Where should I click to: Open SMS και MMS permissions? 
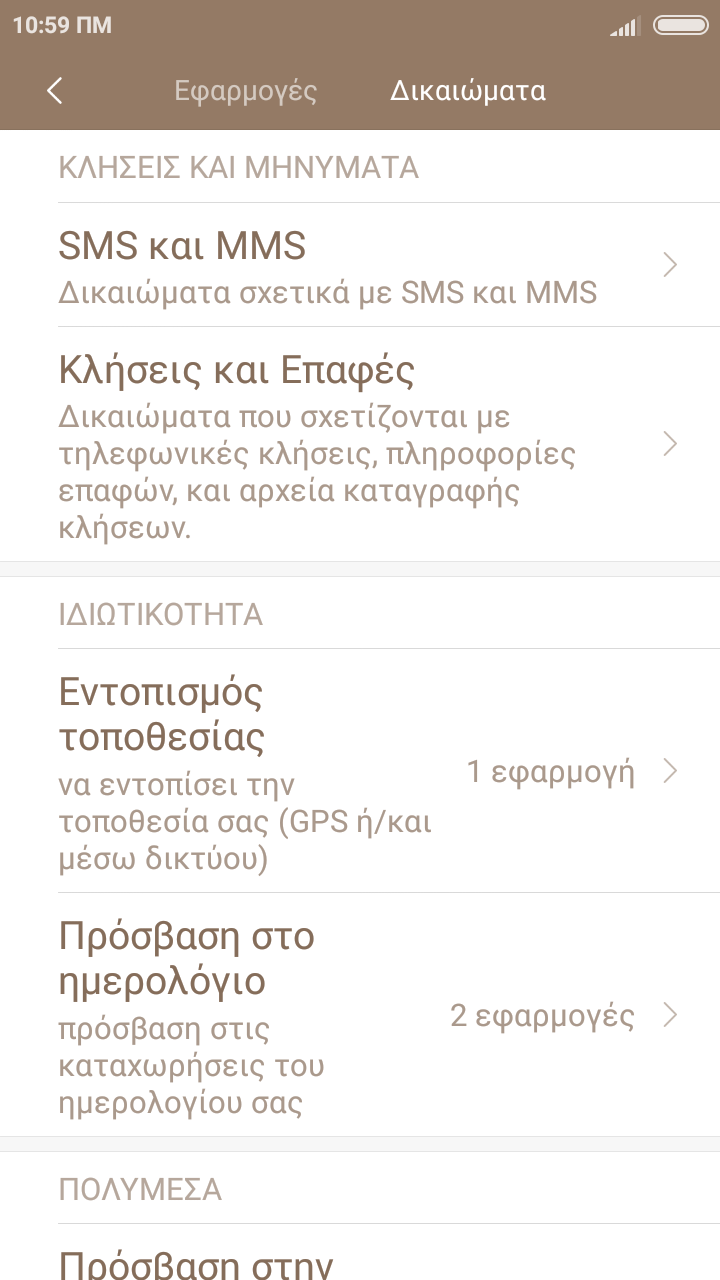[360, 265]
